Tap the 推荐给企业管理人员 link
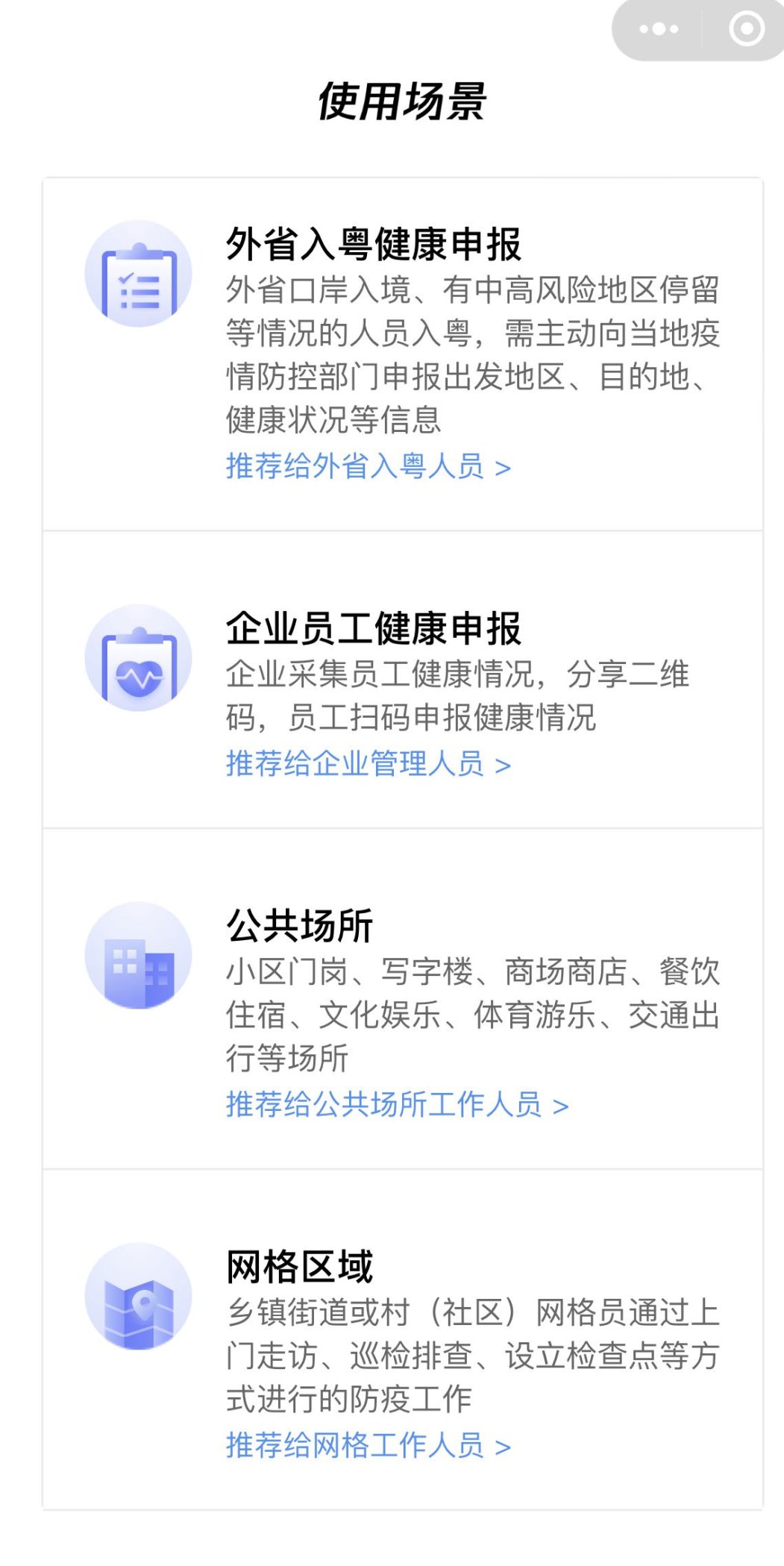This screenshot has height=1566, width=784. click(x=368, y=764)
